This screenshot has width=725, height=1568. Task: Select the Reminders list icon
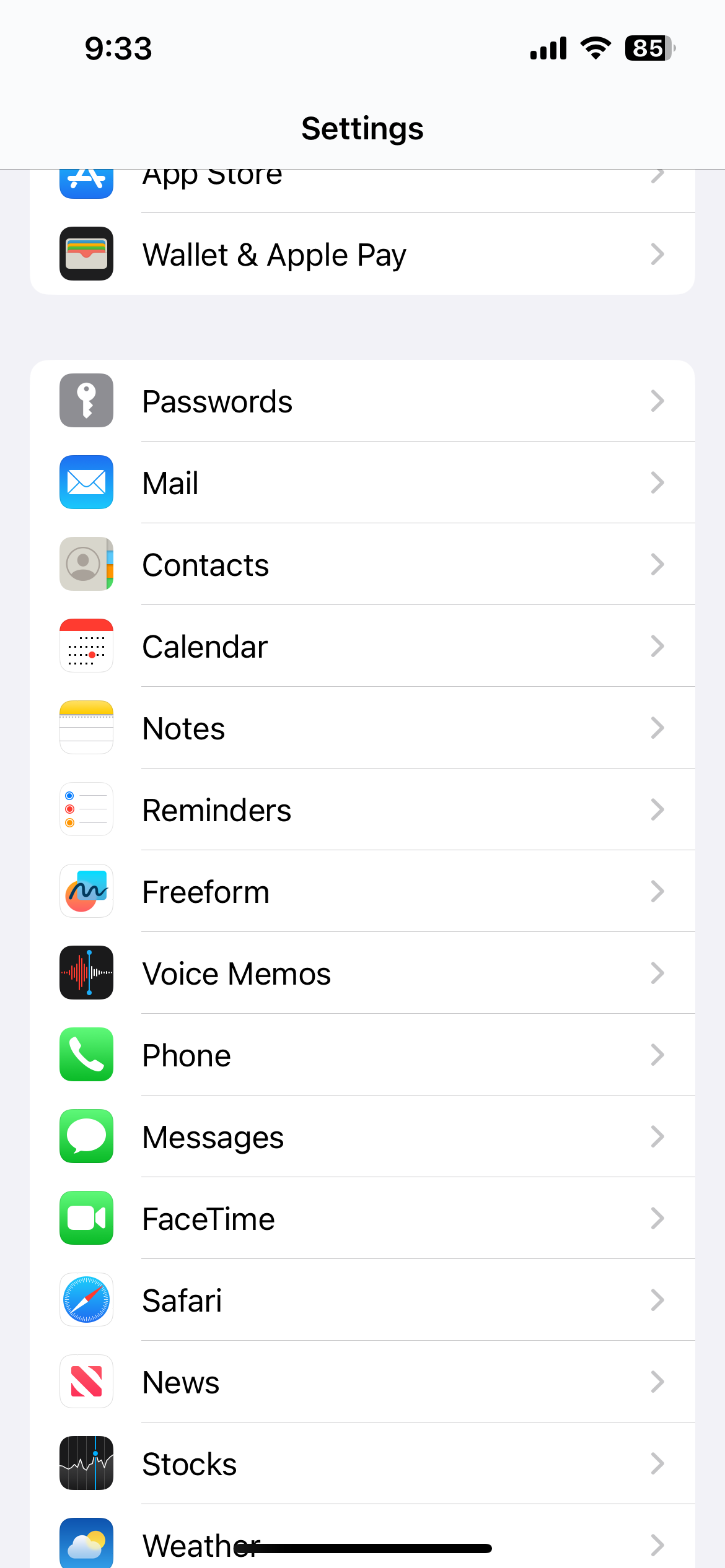point(86,809)
